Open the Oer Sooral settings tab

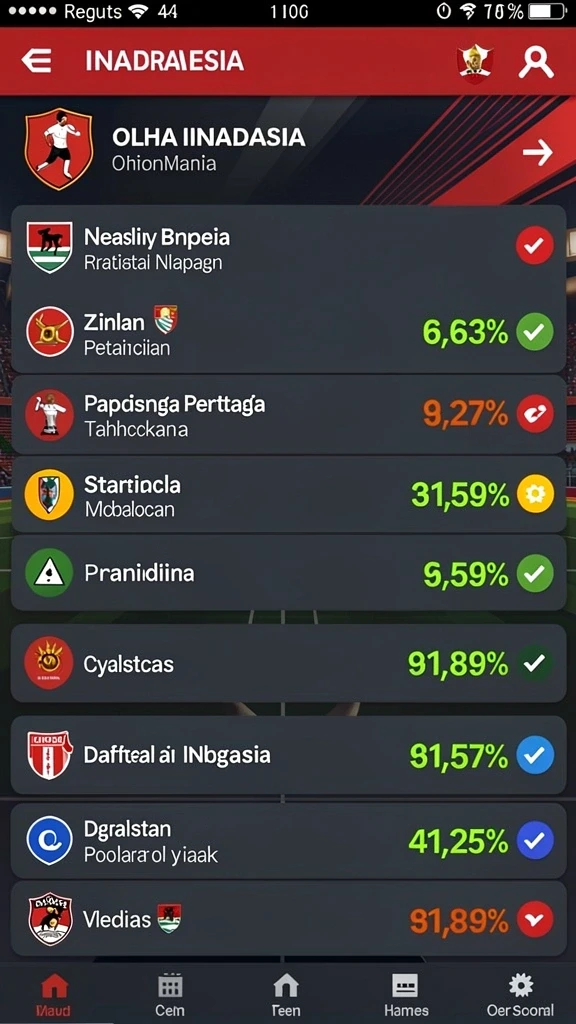point(520,995)
